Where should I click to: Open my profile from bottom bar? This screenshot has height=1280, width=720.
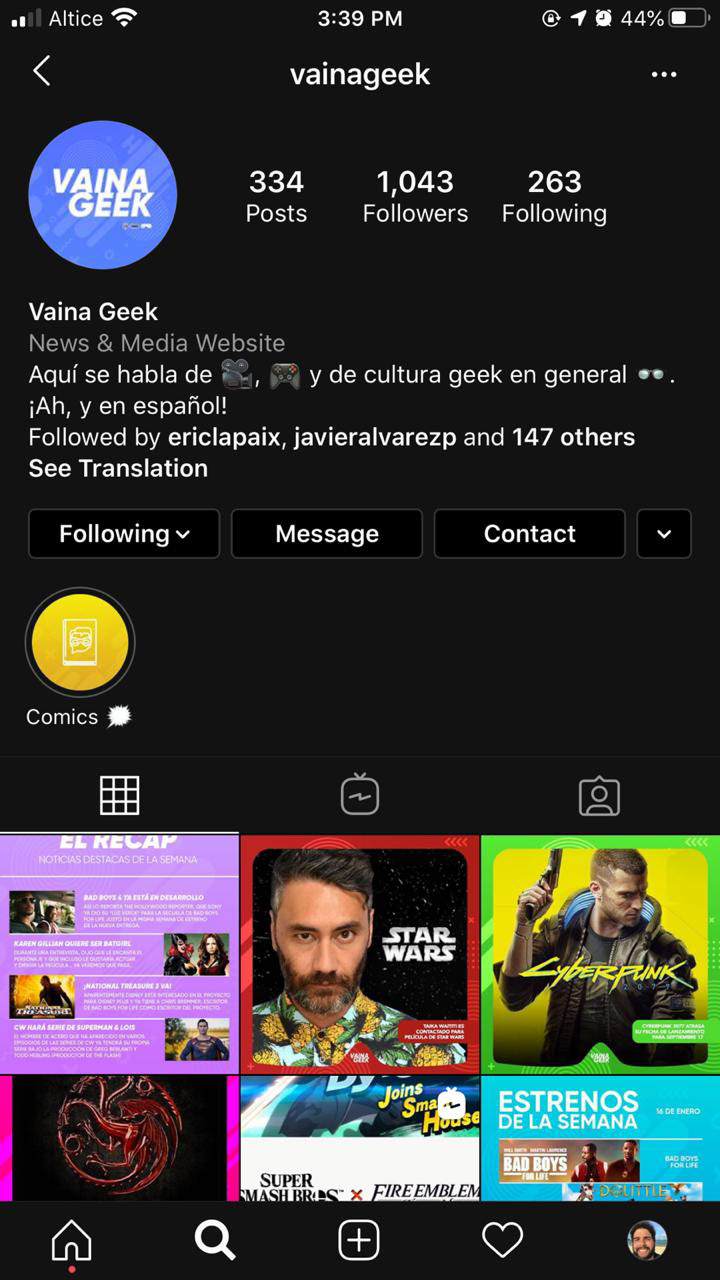tap(647, 1241)
